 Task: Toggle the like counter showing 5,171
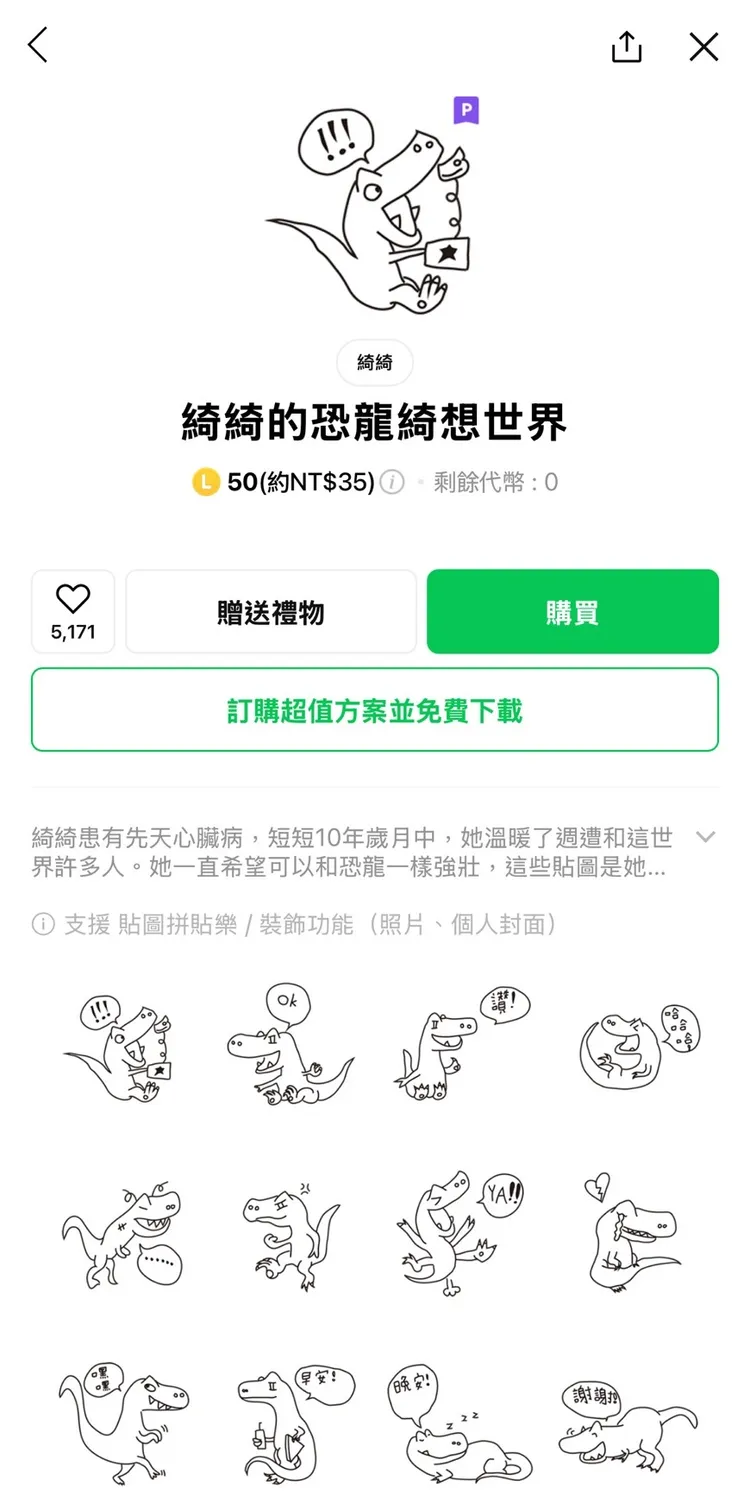(73, 629)
